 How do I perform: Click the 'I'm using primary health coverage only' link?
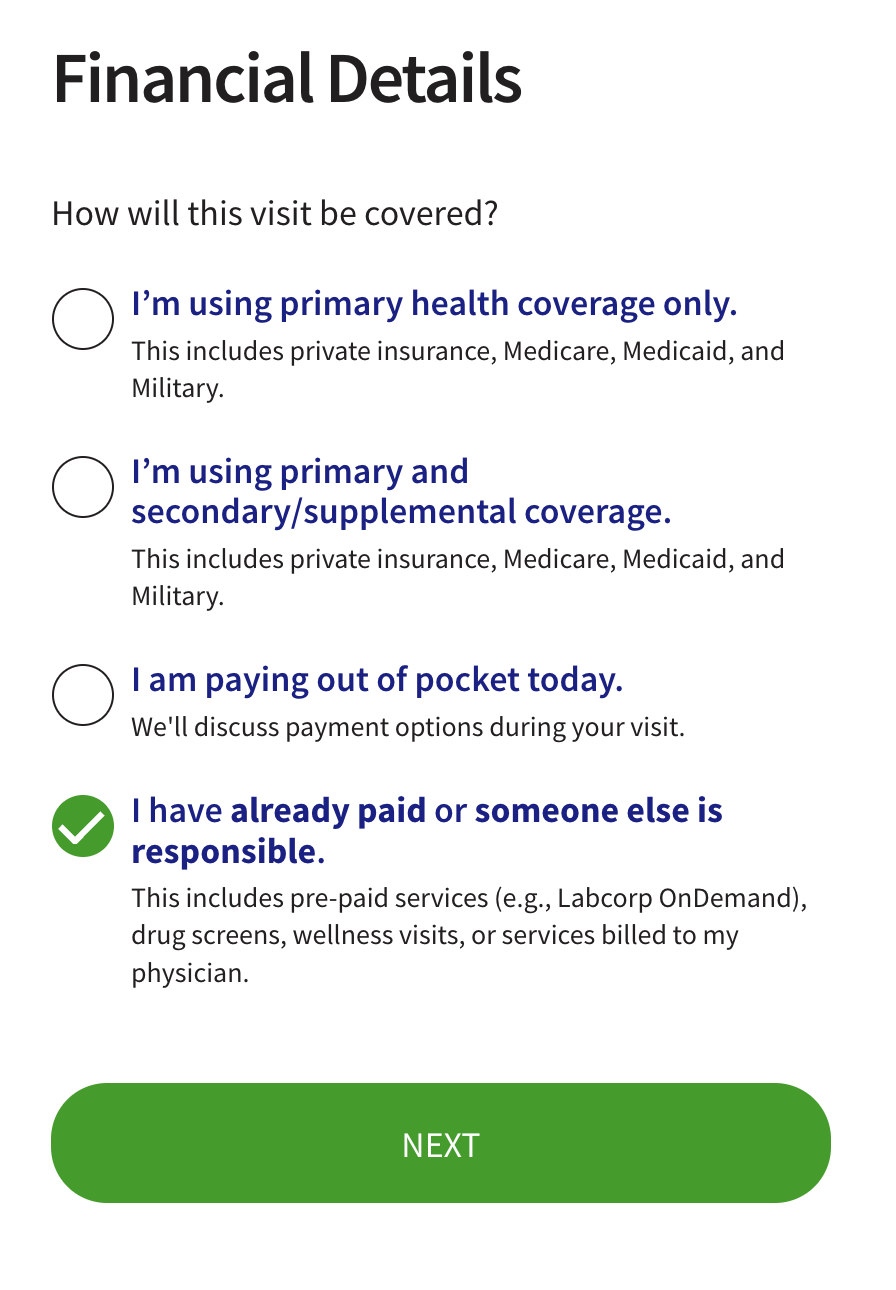[x=434, y=303]
